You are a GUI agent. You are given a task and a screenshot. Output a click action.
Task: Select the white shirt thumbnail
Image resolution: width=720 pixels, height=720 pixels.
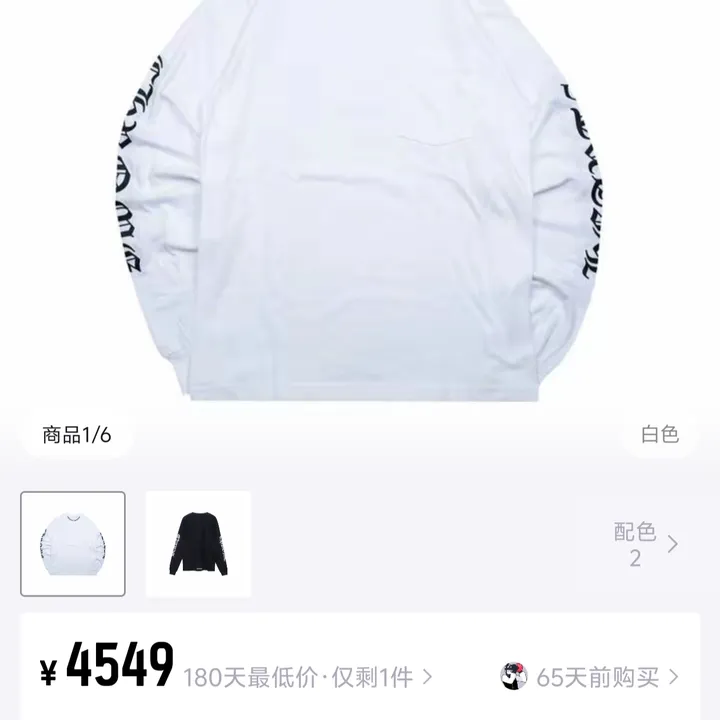[73, 544]
